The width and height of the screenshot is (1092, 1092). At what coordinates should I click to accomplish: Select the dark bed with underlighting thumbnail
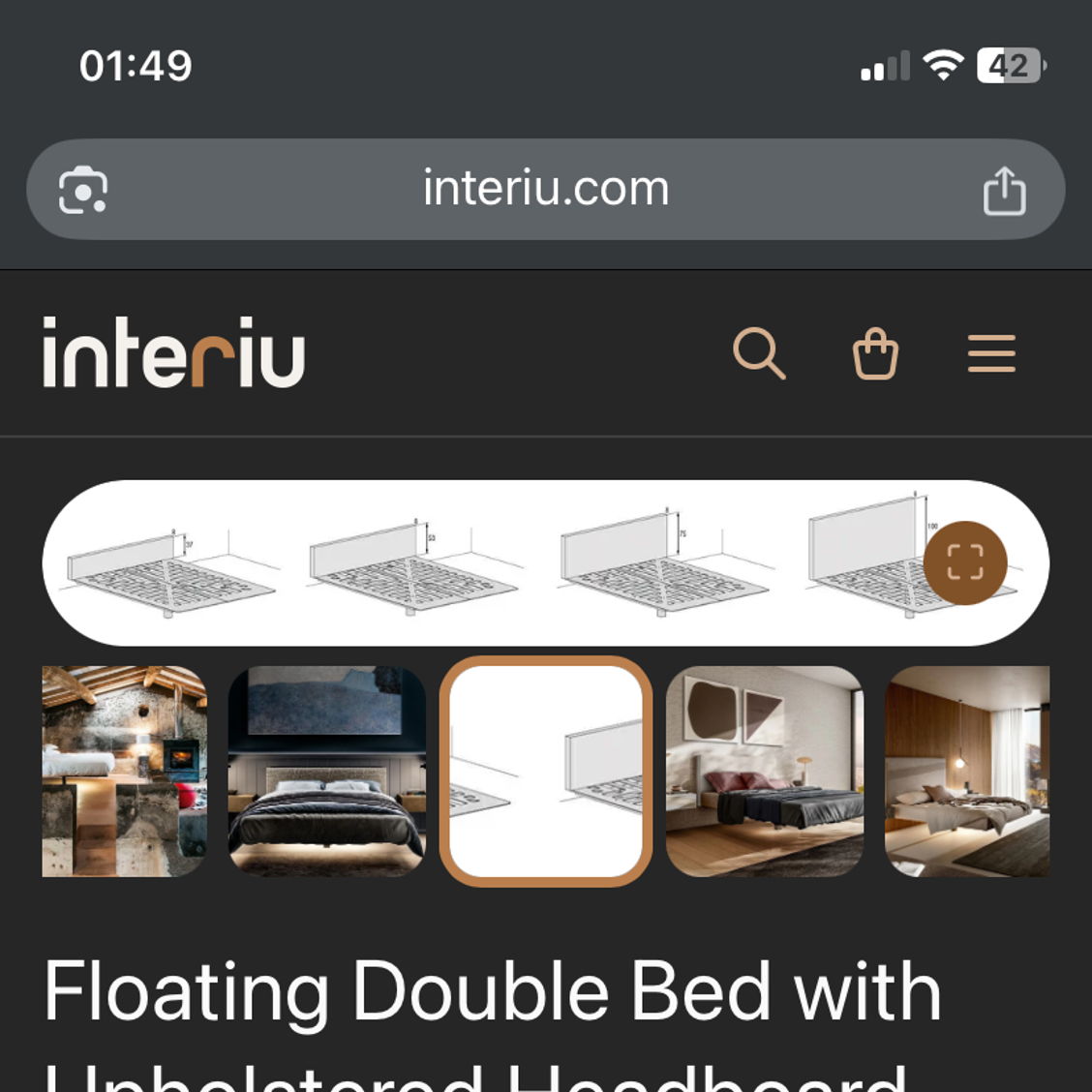tap(326, 771)
